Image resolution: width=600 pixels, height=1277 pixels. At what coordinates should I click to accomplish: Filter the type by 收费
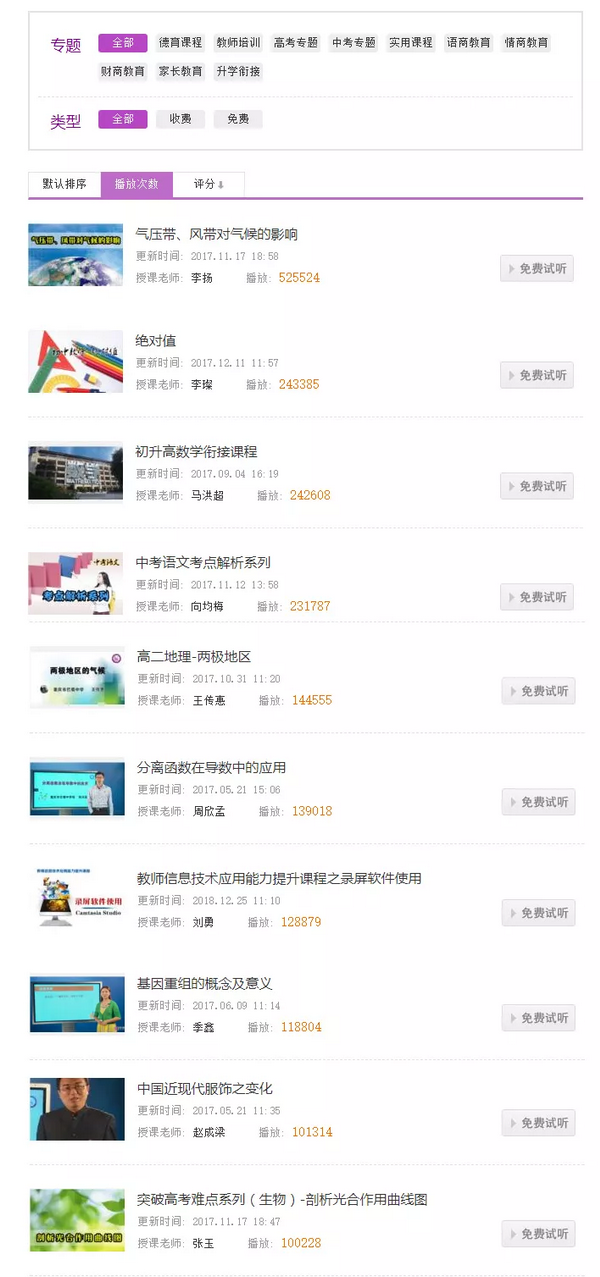tap(180, 119)
